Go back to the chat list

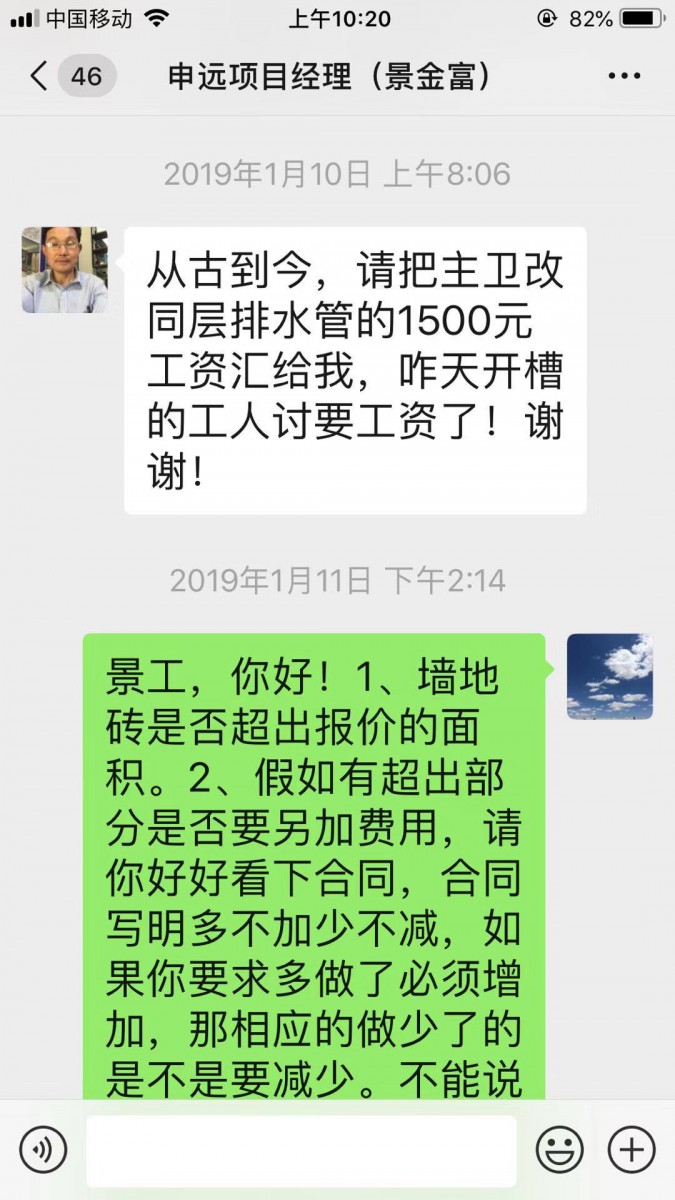(40, 77)
